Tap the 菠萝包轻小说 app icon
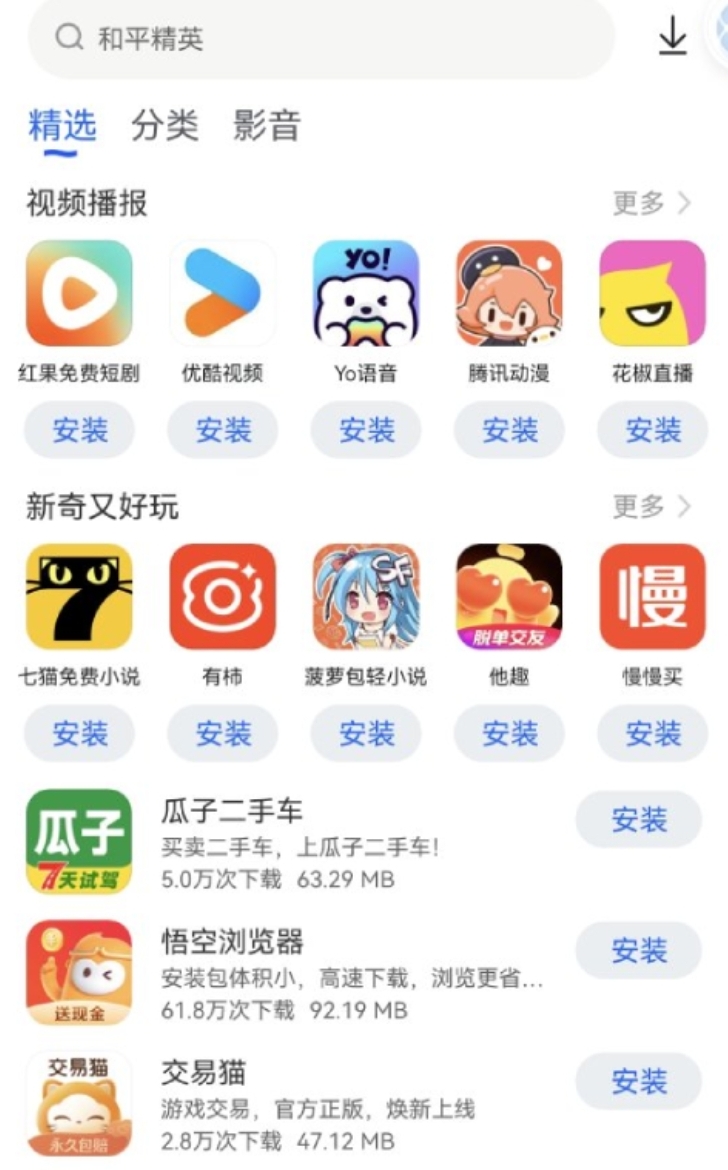The width and height of the screenshot is (728, 1170). pos(365,595)
